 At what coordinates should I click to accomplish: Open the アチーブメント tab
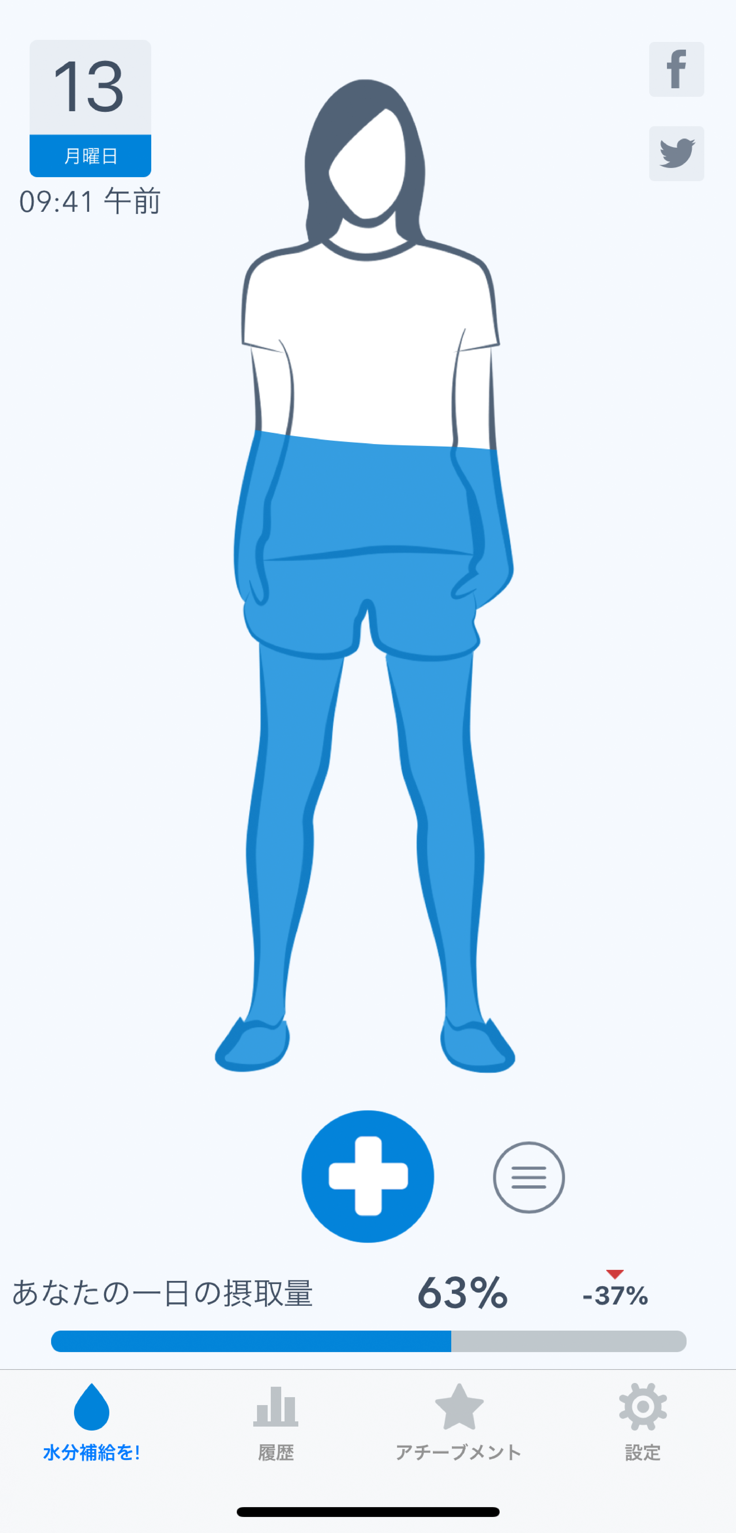(459, 1422)
